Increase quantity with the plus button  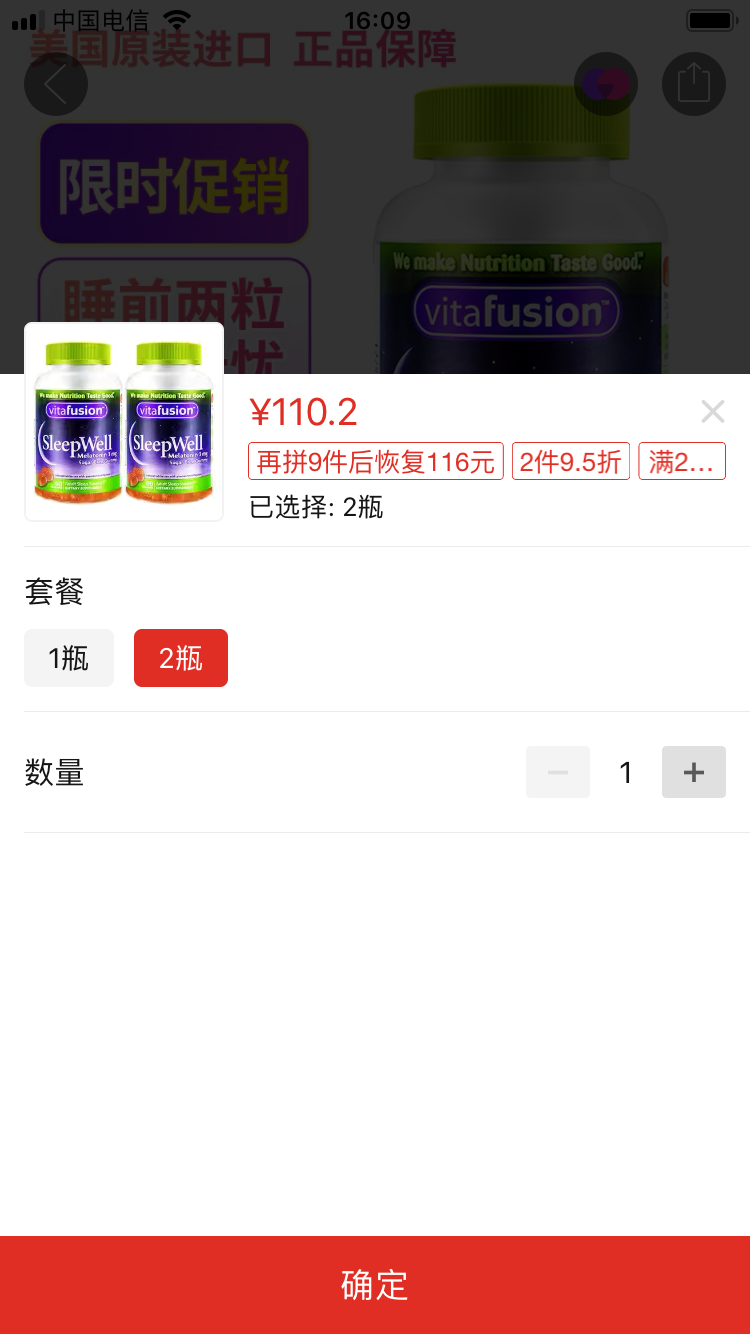(x=694, y=772)
